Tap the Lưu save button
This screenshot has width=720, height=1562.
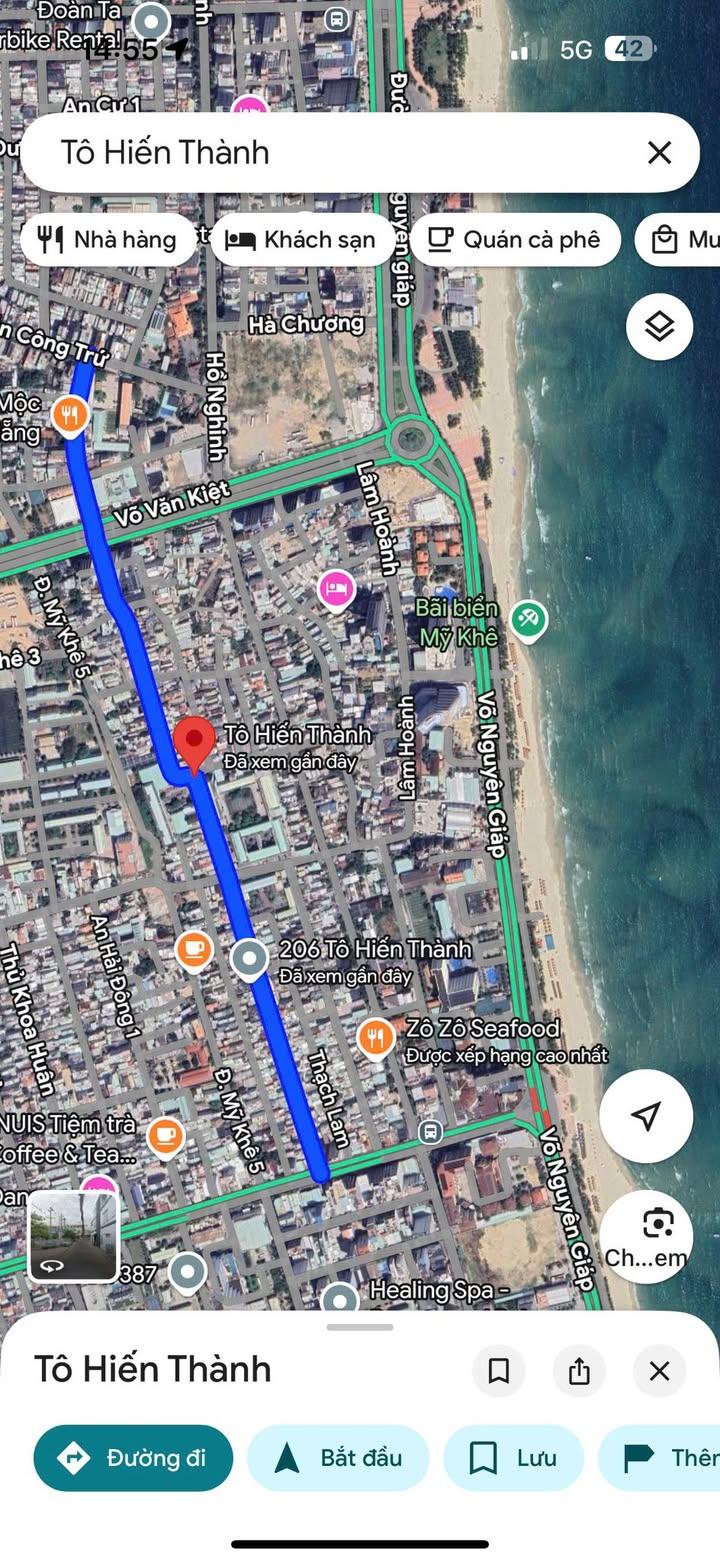(513, 1458)
